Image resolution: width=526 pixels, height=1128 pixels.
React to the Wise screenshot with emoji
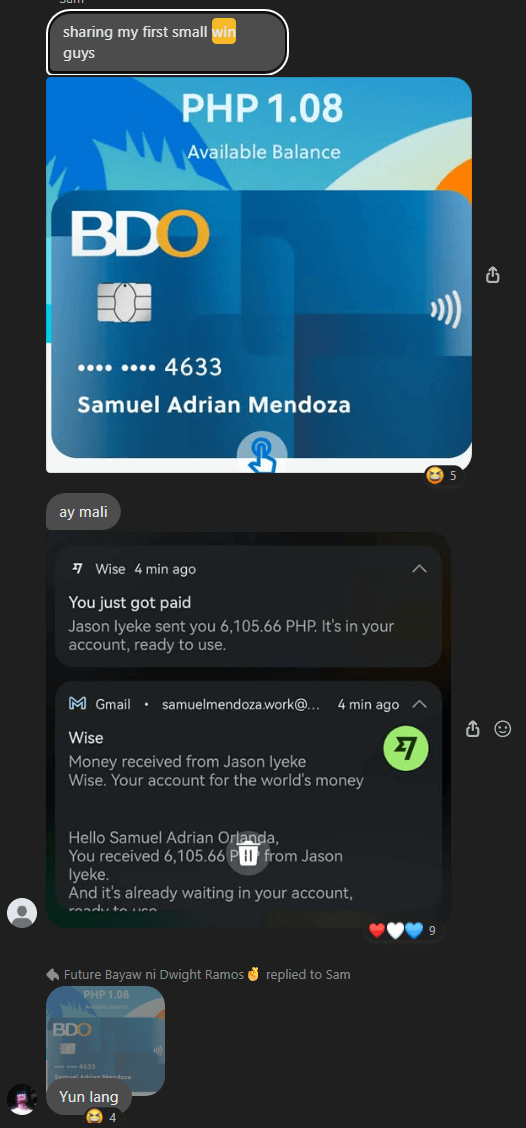tap(503, 729)
